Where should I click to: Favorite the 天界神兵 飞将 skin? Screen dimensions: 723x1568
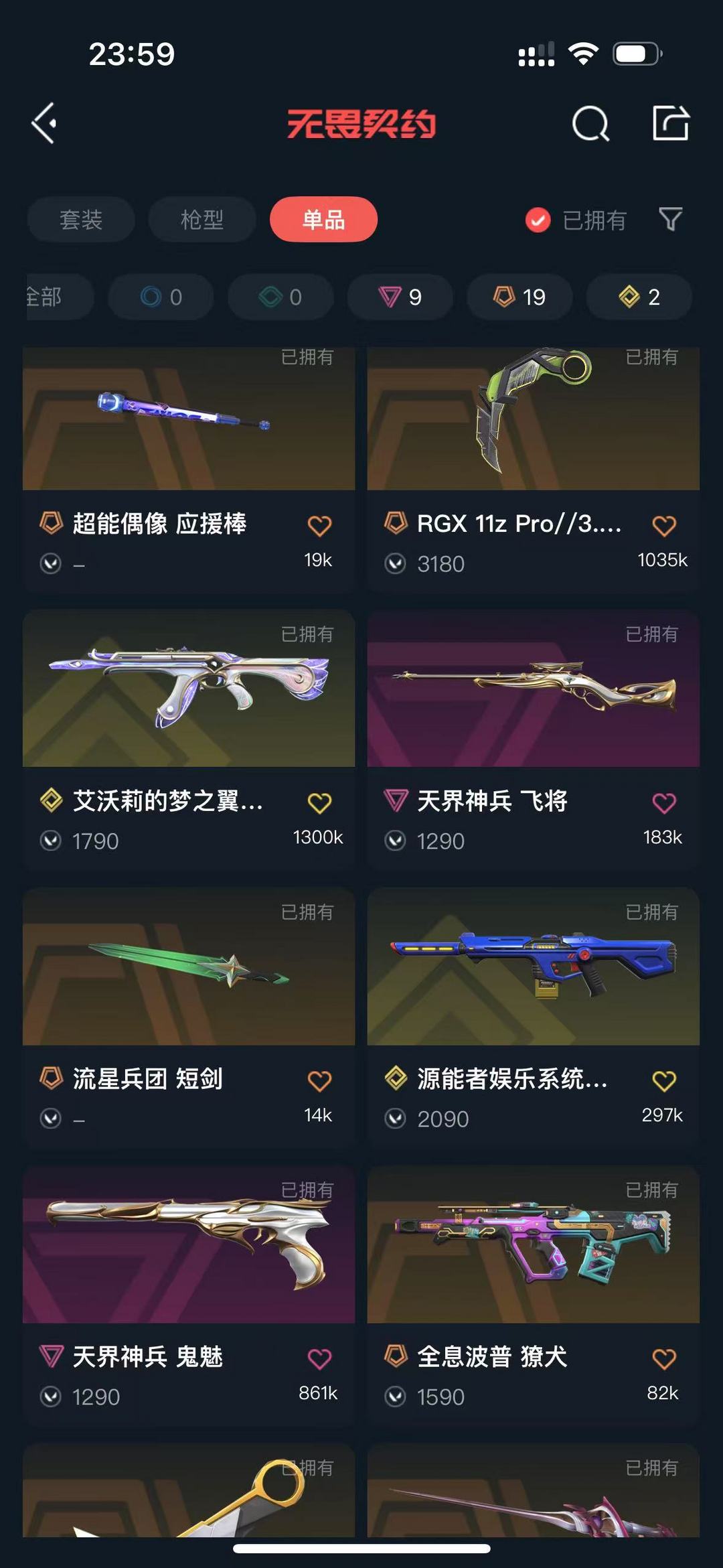[664, 802]
